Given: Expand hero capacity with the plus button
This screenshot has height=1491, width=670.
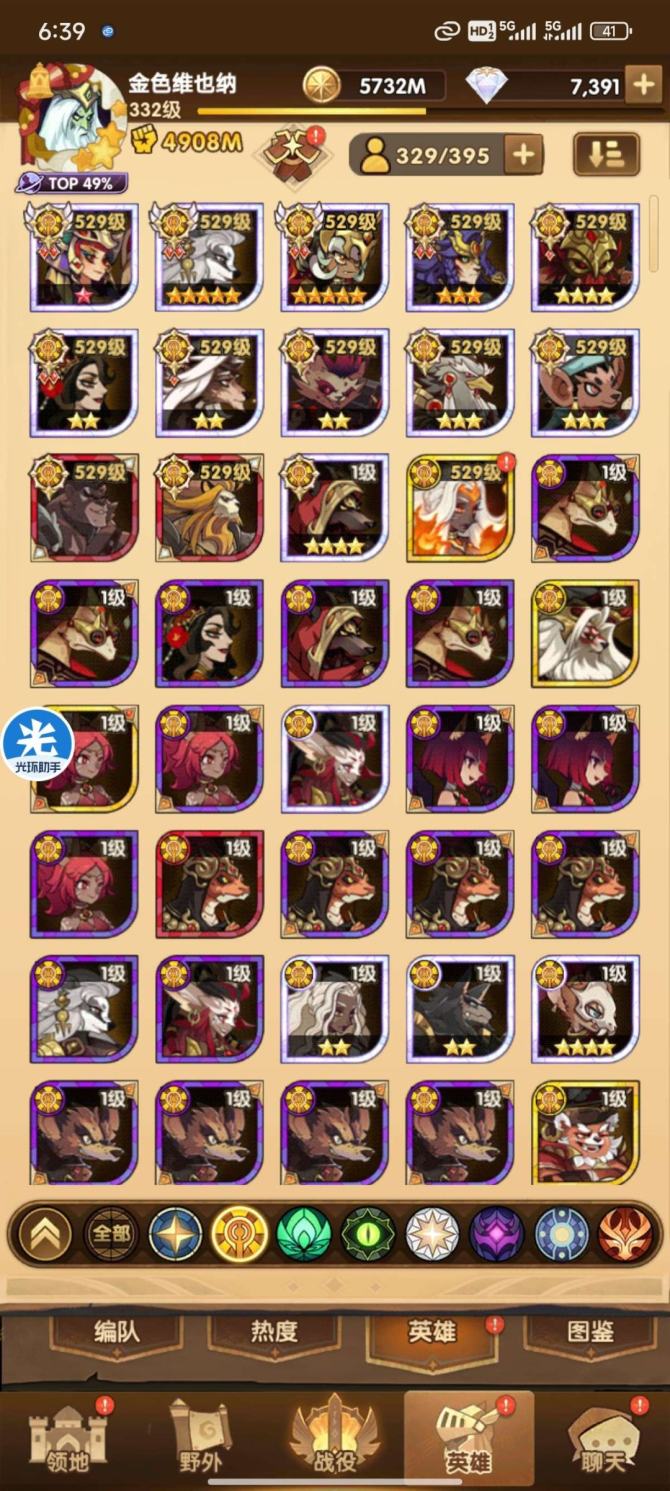Looking at the screenshot, I should 523,154.
